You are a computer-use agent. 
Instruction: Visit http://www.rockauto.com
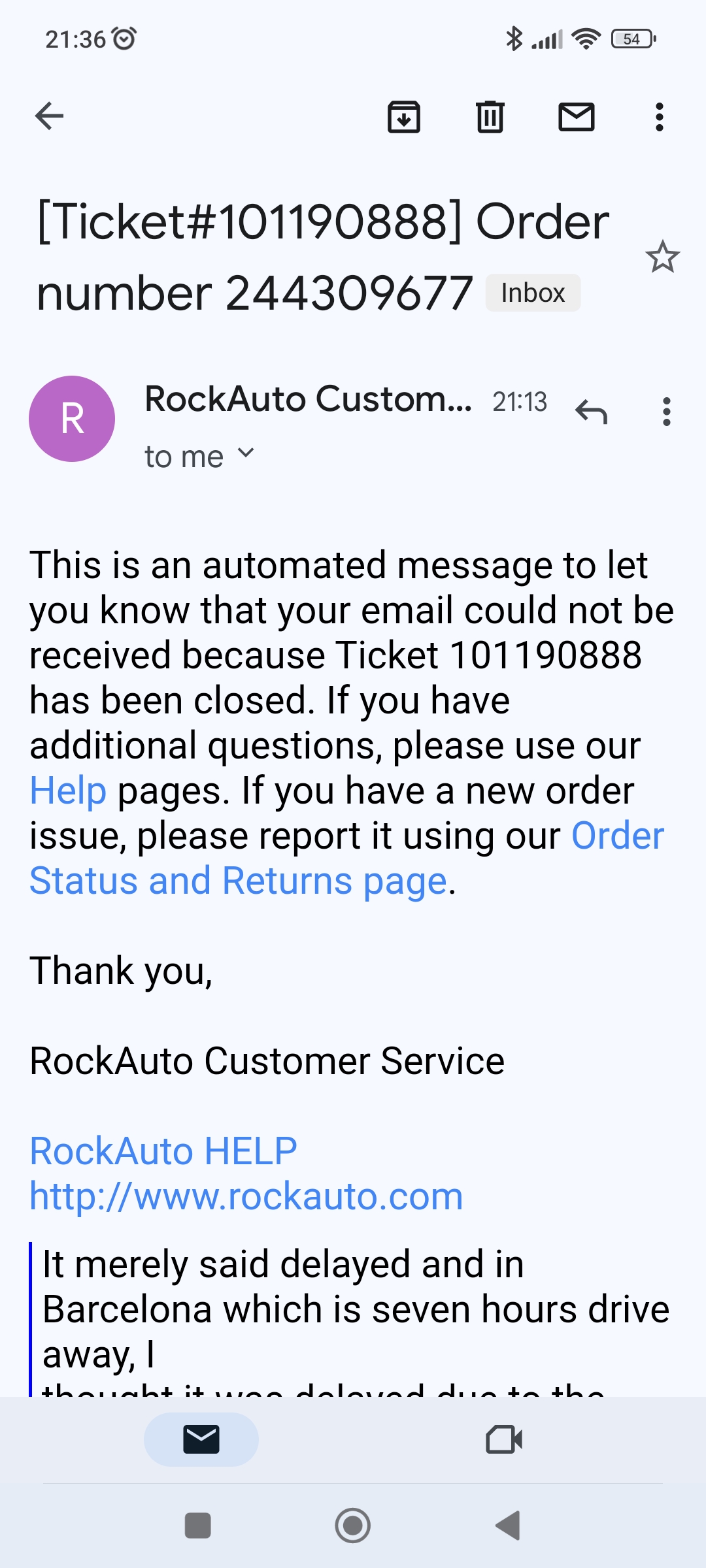point(245,1196)
